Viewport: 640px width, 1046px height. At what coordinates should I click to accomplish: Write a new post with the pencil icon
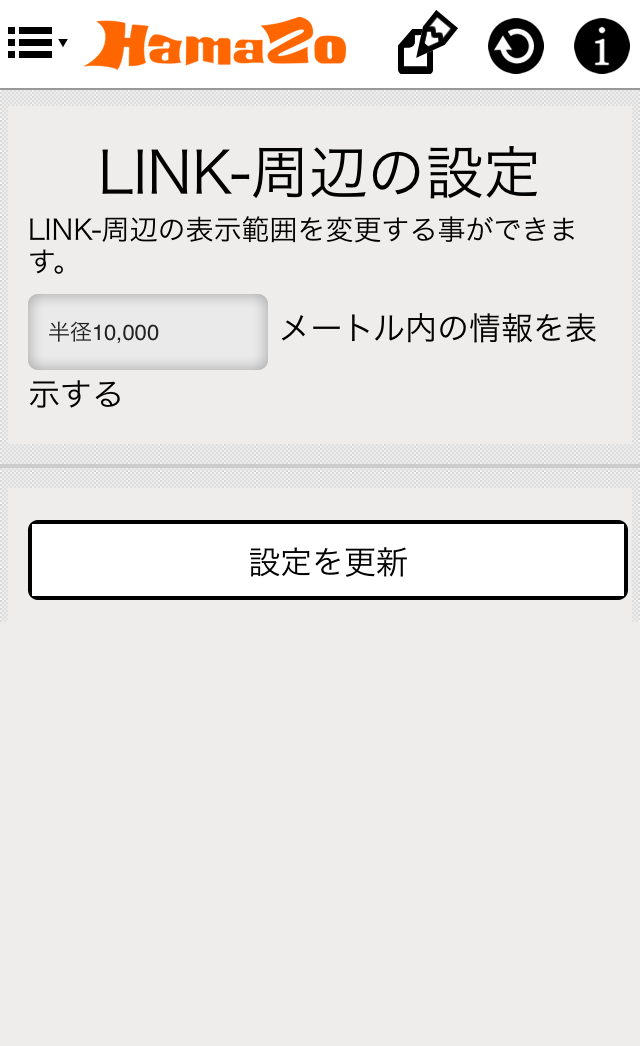[x=427, y=44]
